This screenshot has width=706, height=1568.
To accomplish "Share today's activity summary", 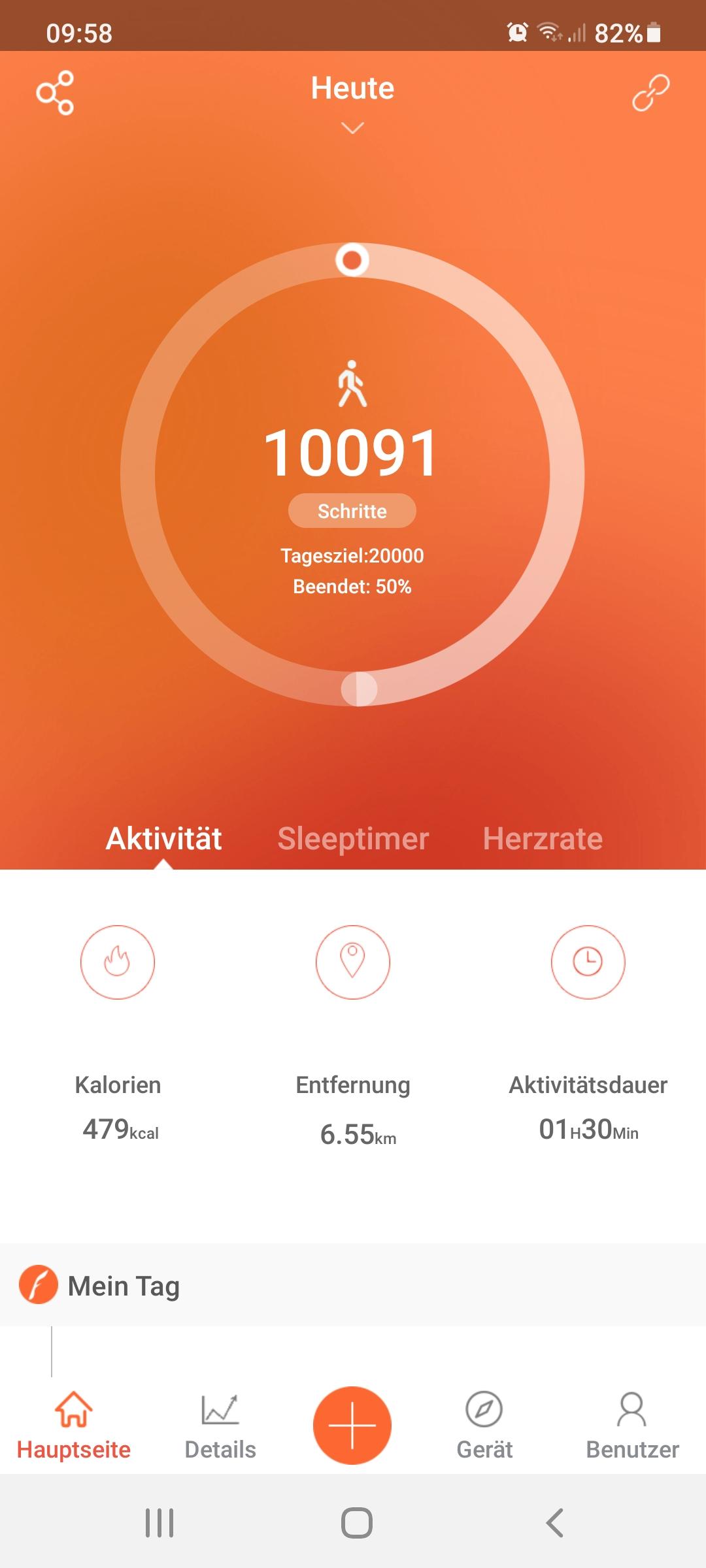I will click(x=55, y=93).
